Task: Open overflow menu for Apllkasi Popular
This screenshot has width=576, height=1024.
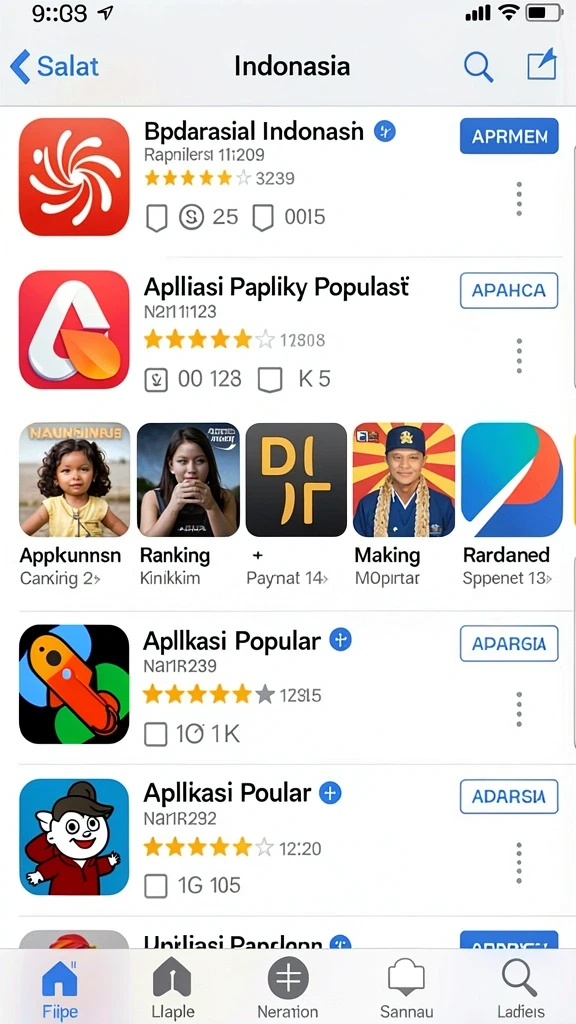Action: tap(519, 709)
